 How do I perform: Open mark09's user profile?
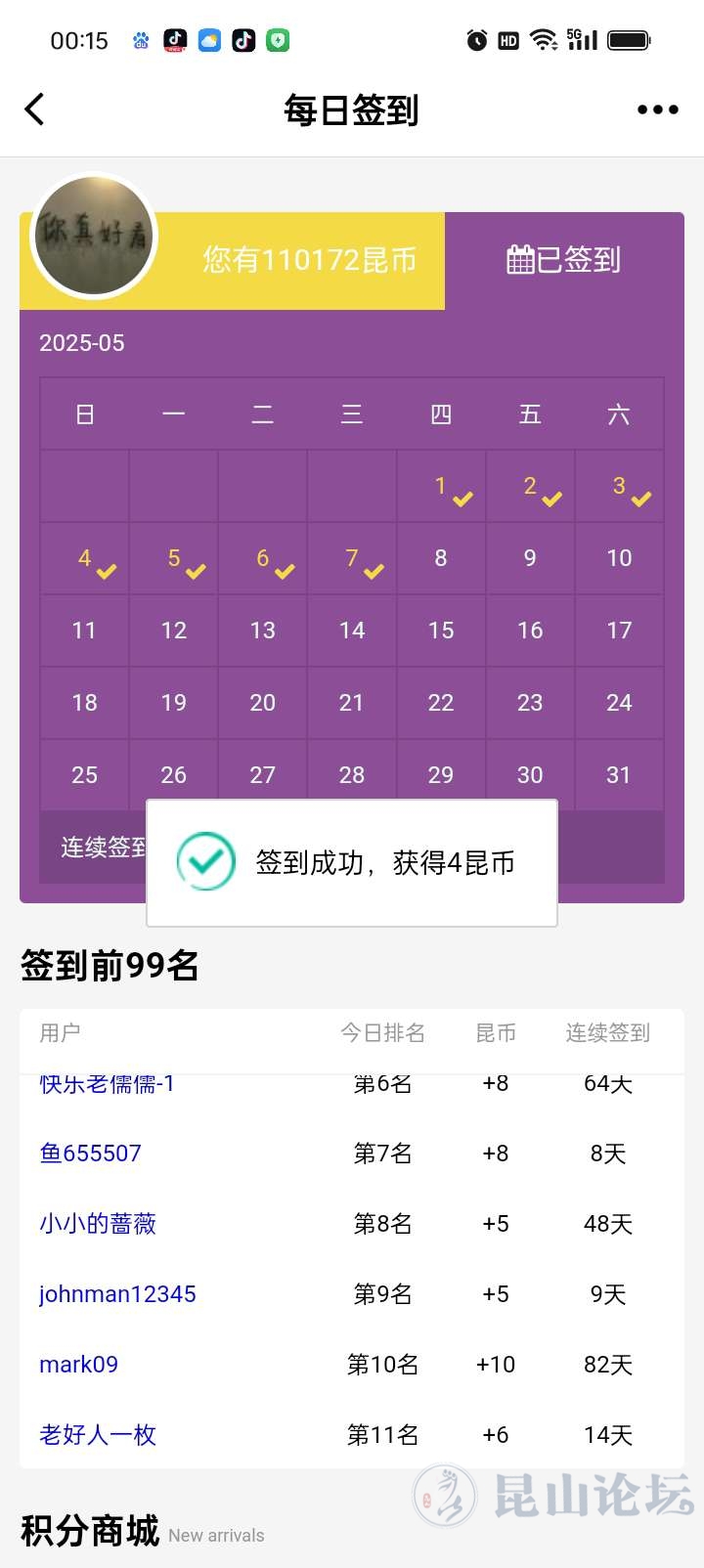click(78, 1365)
